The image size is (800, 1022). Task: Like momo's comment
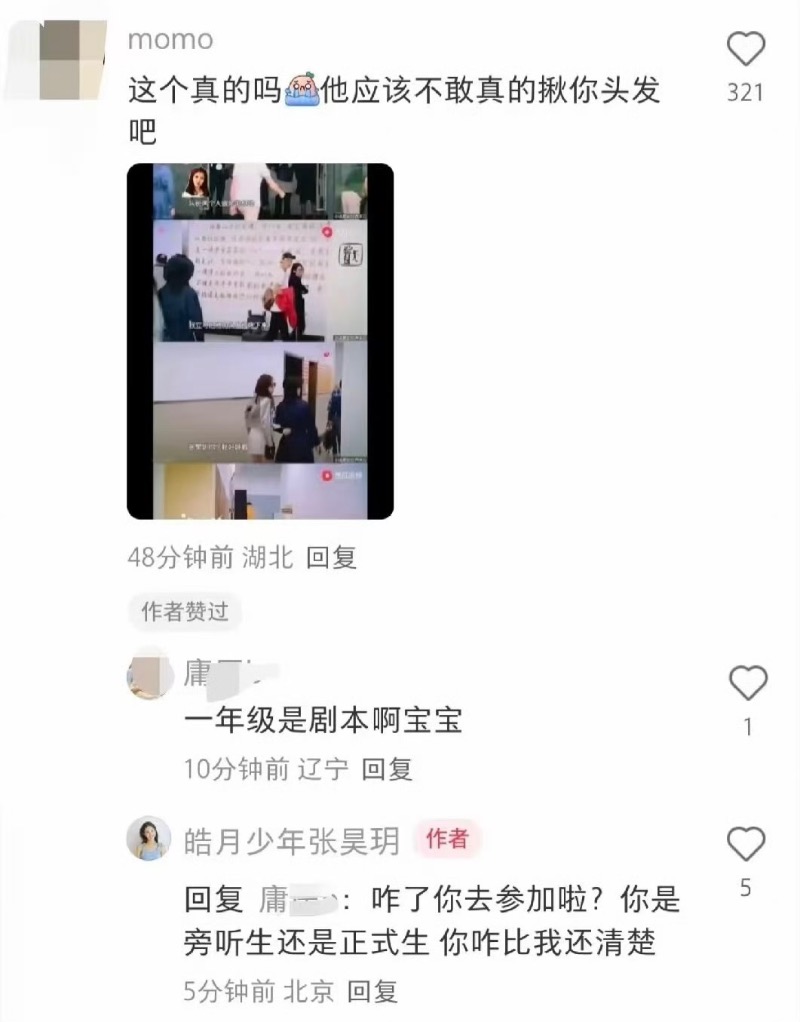[745, 50]
